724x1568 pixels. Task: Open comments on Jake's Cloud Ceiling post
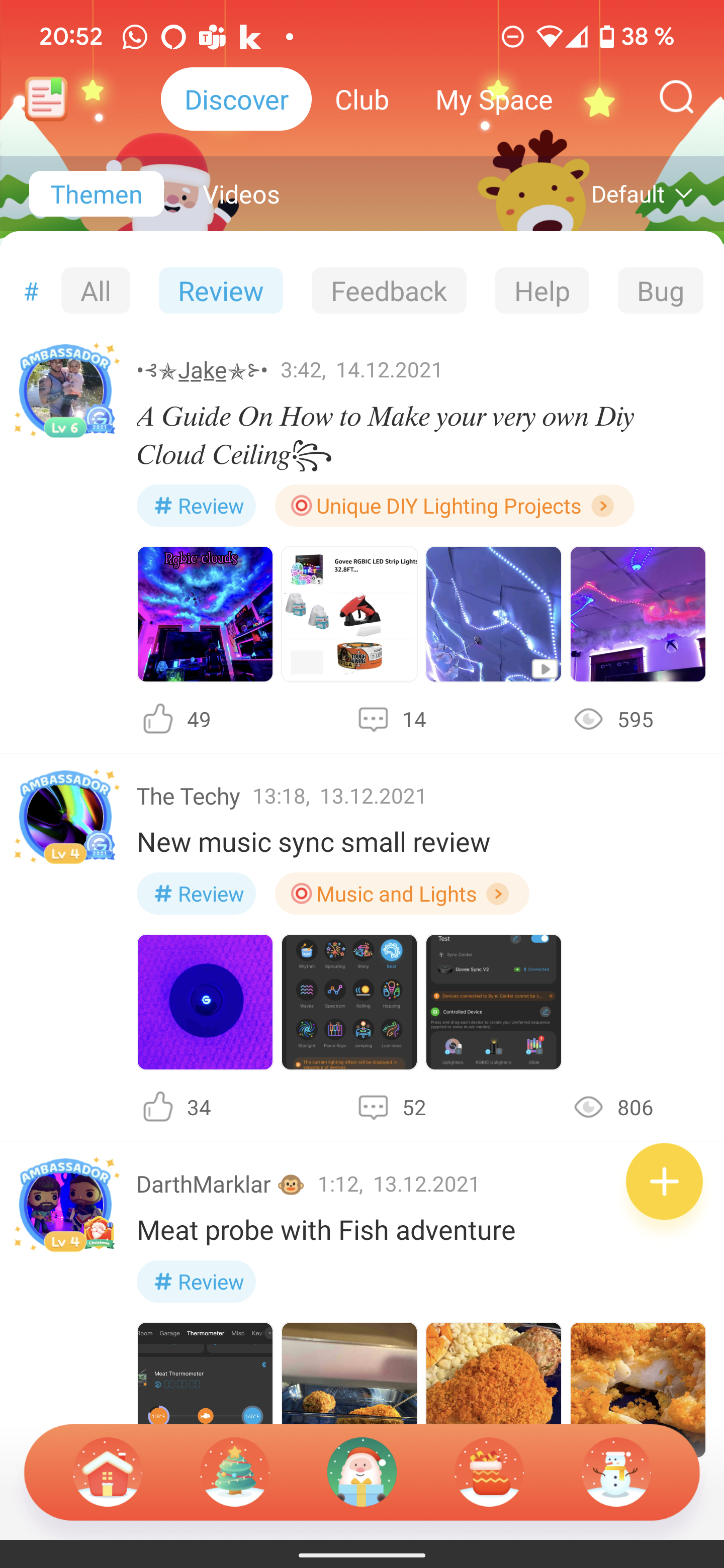(x=373, y=719)
